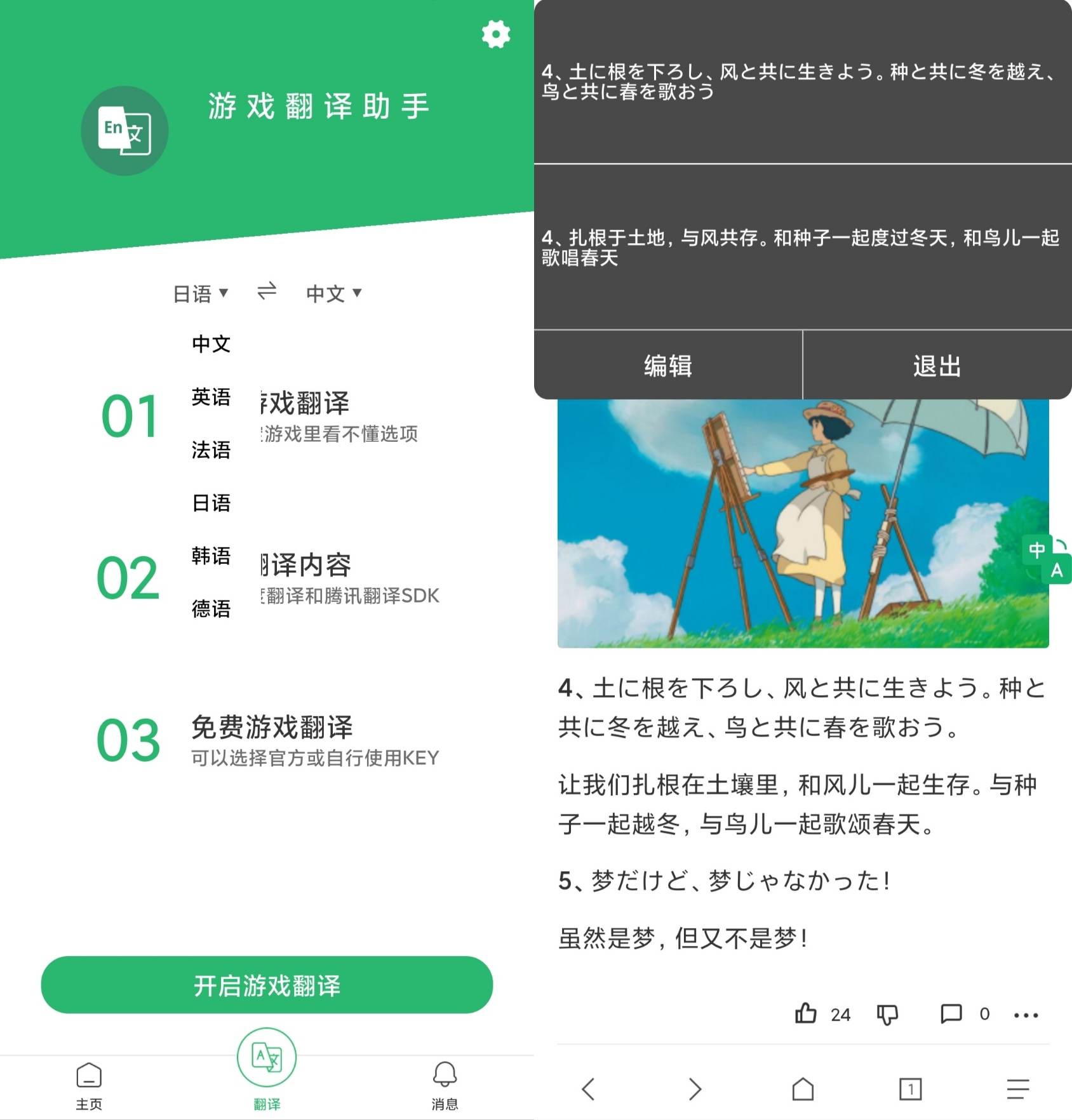The width and height of the screenshot is (1072, 1120).
Task: Expand the 日语 source language dropdown
Action: 200,293
